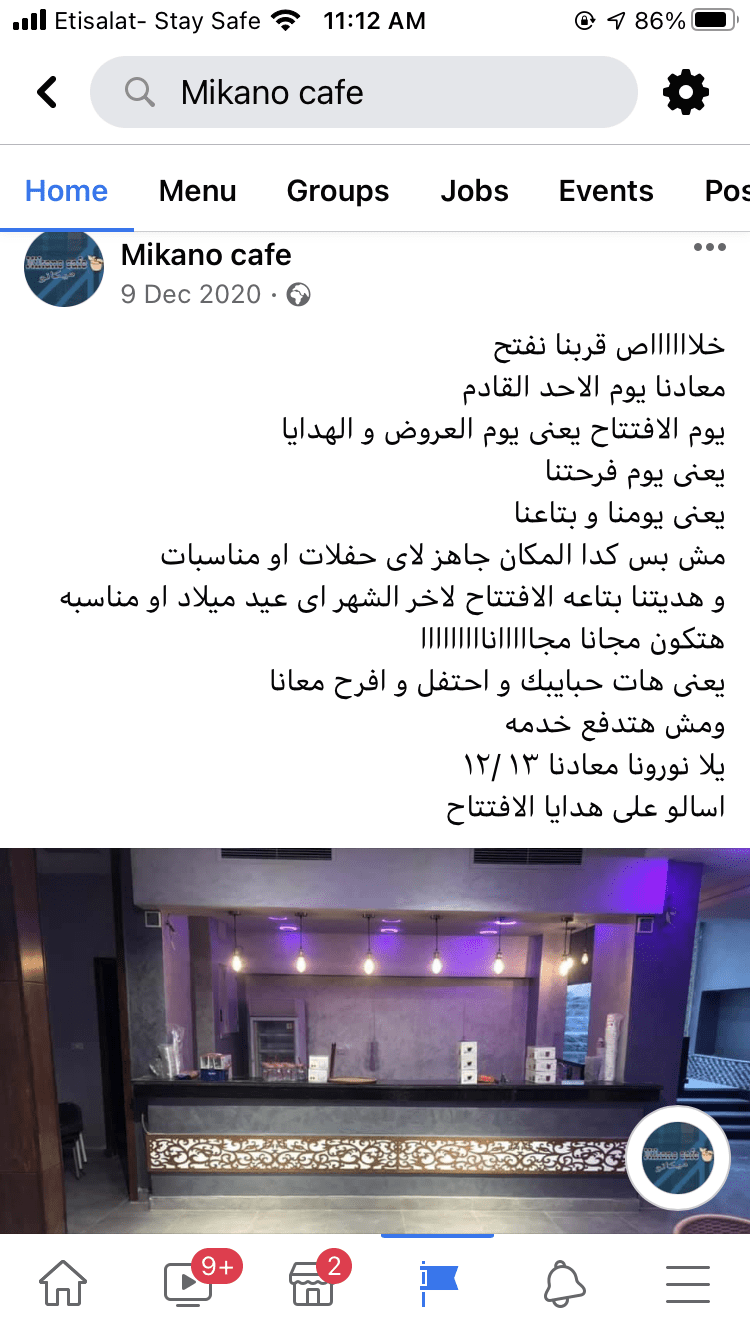Open the cafe bar counter photo
The width and height of the screenshot is (750, 1334).
pyautogui.click(x=375, y=1040)
